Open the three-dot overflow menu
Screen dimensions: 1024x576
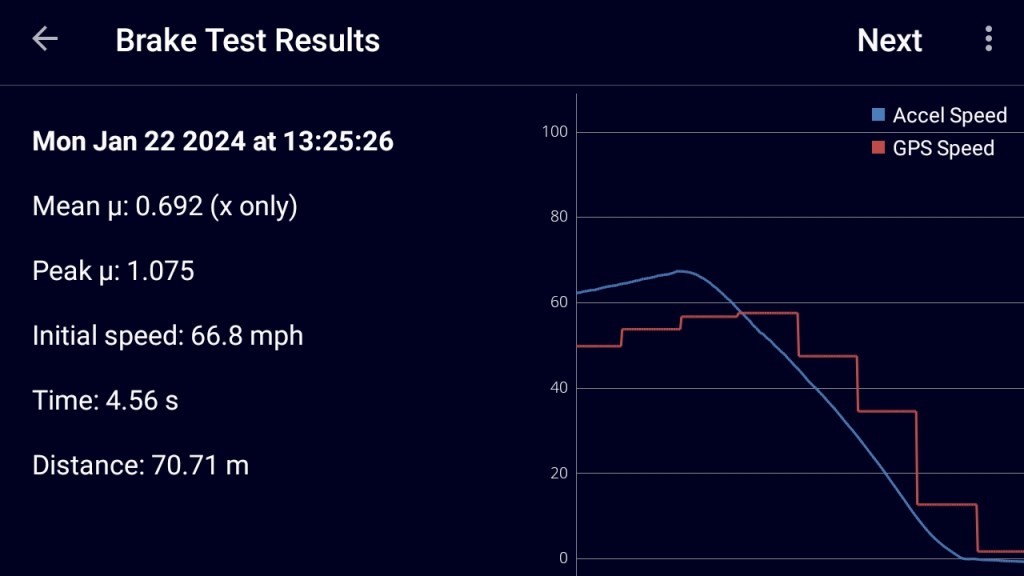(x=988, y=40)
